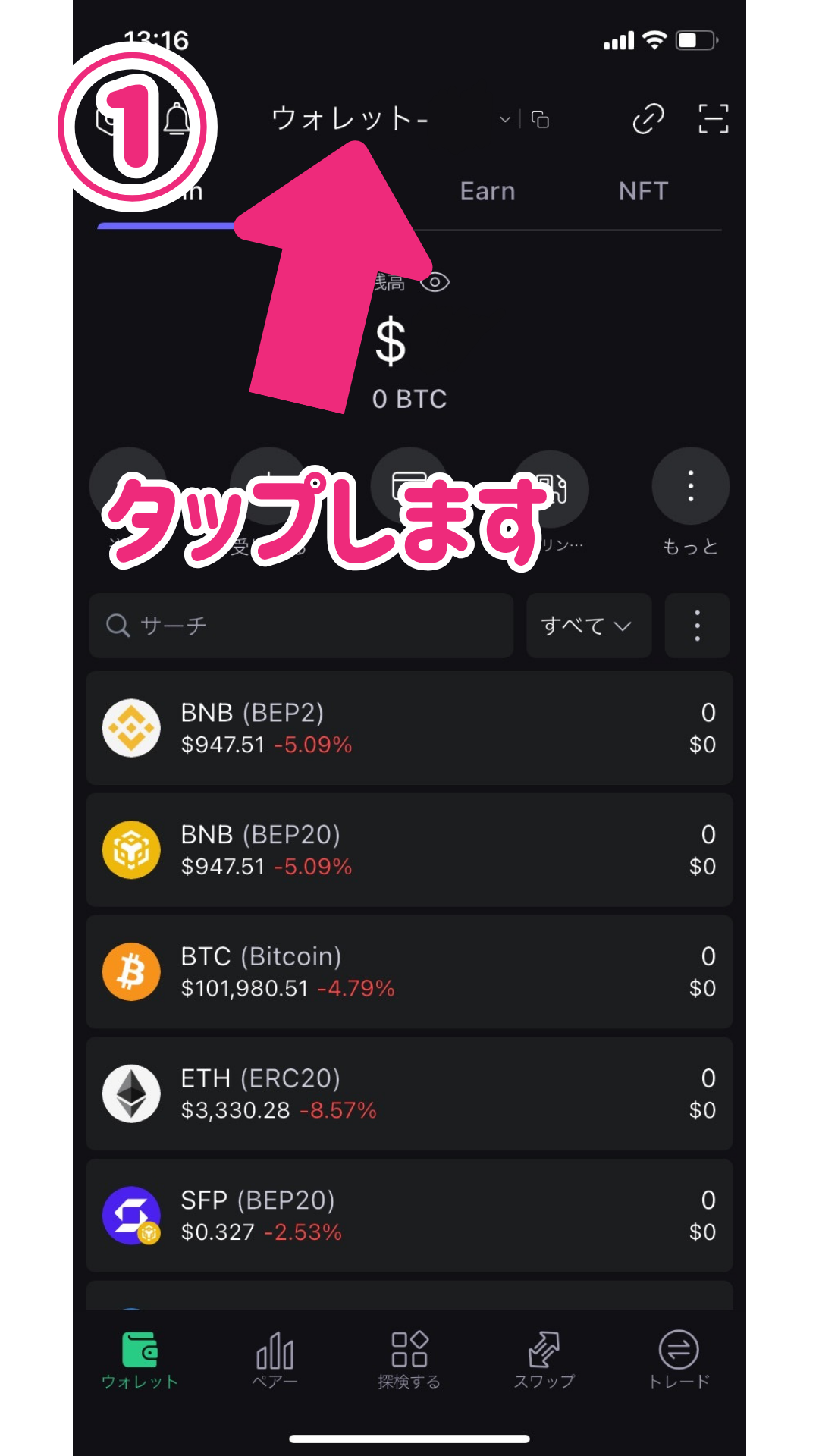The height and width of the screenshot is (1456, 819).
Task: Switch to the NFT tab
Action: coord(642,191)
